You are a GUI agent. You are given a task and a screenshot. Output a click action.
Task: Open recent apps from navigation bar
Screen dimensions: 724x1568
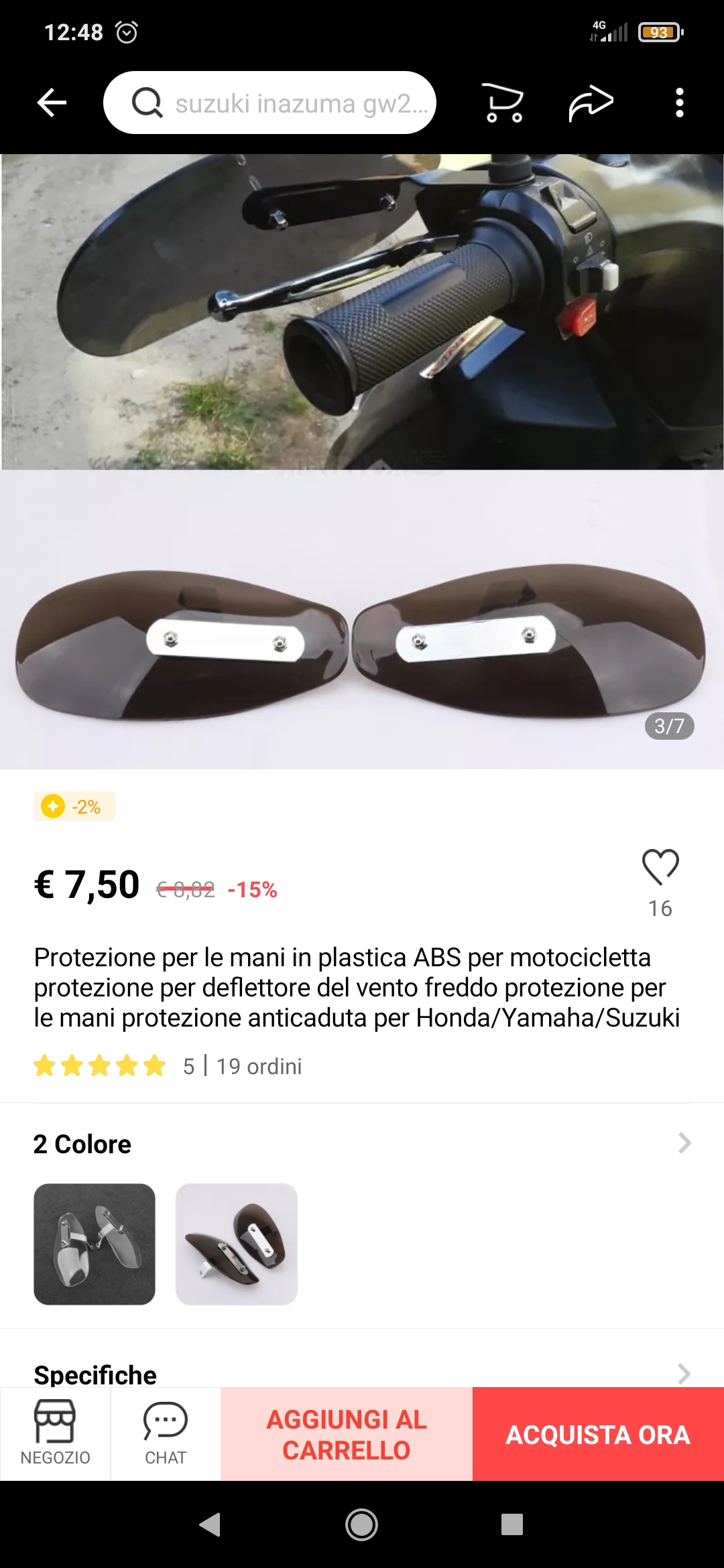(x=511, y=1524)
